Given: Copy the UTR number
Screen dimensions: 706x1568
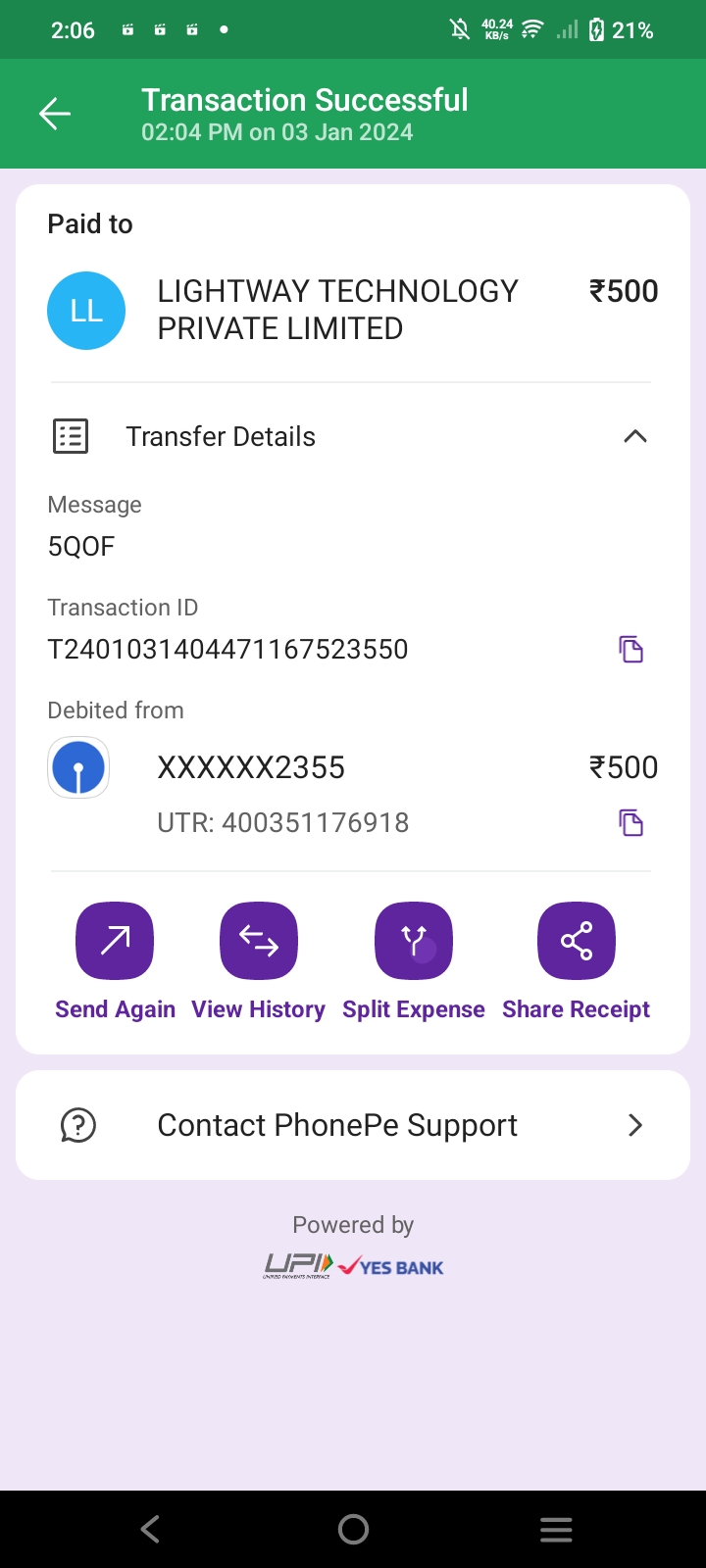Looking at the screenshot, I should [x=630, y=822].
